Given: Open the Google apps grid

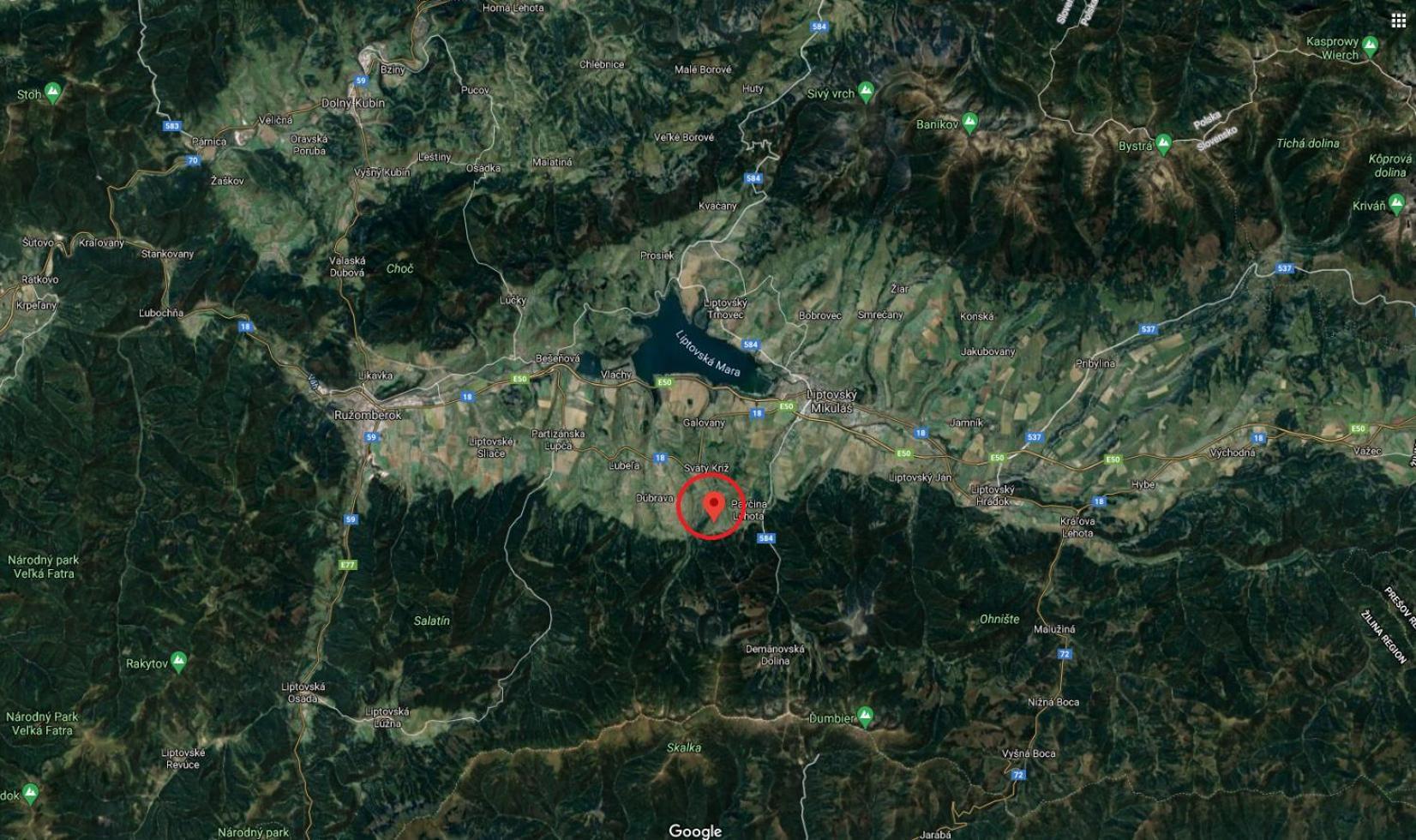Looking at the screenshot, I should 1398,21.
